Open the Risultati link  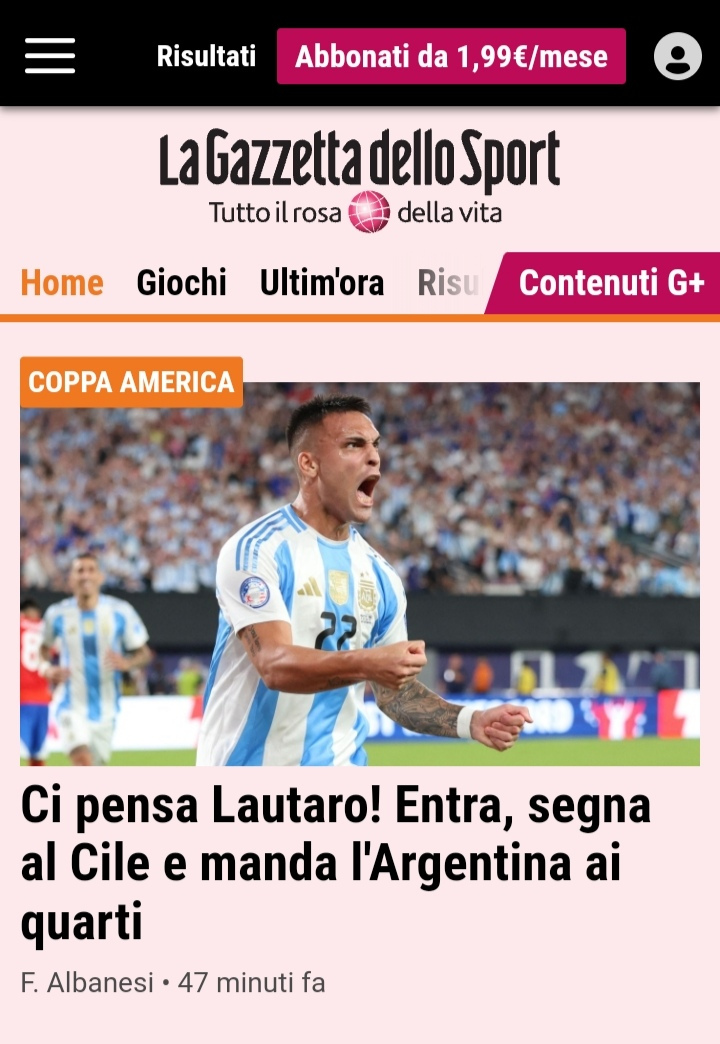point(206,56)
